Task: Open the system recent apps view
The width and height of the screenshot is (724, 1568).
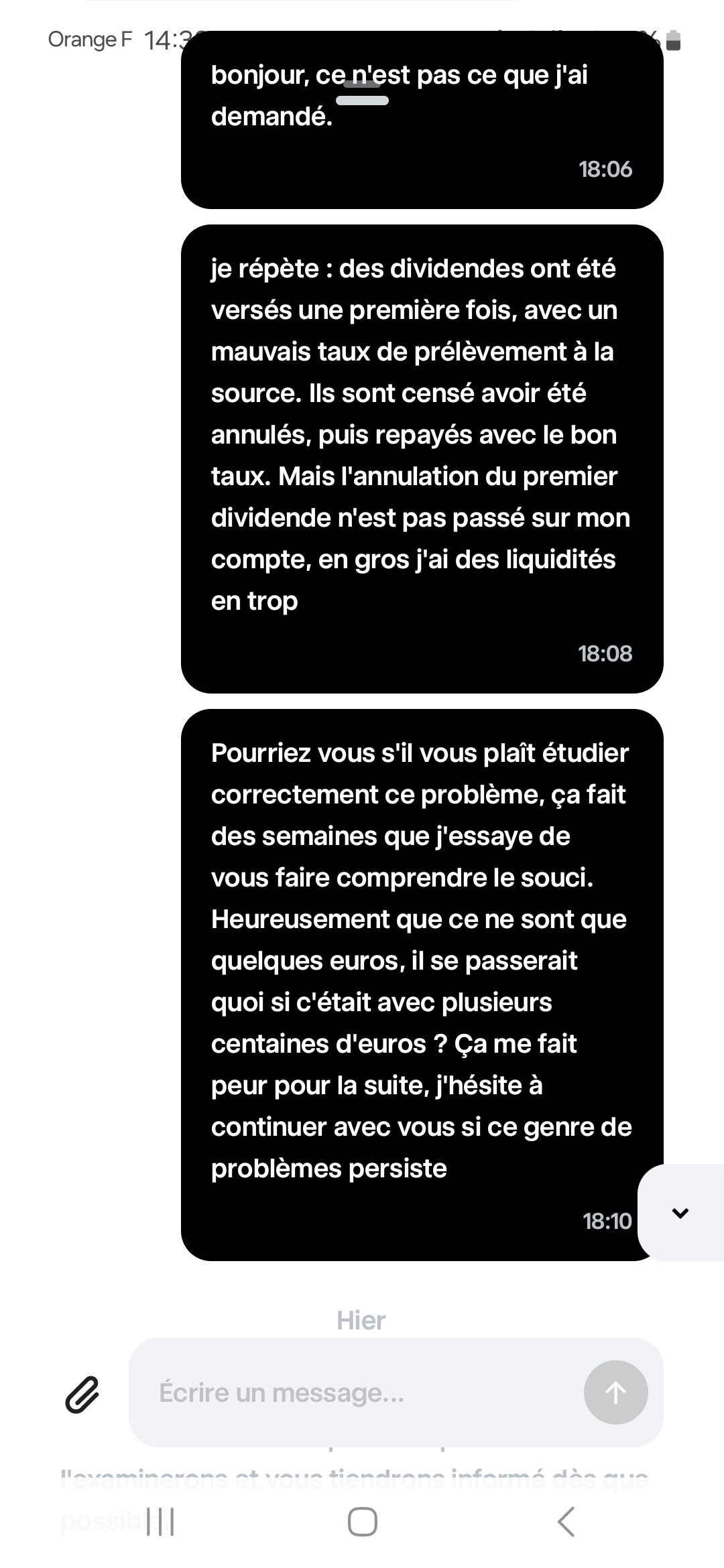Action: pos(160,1522)
